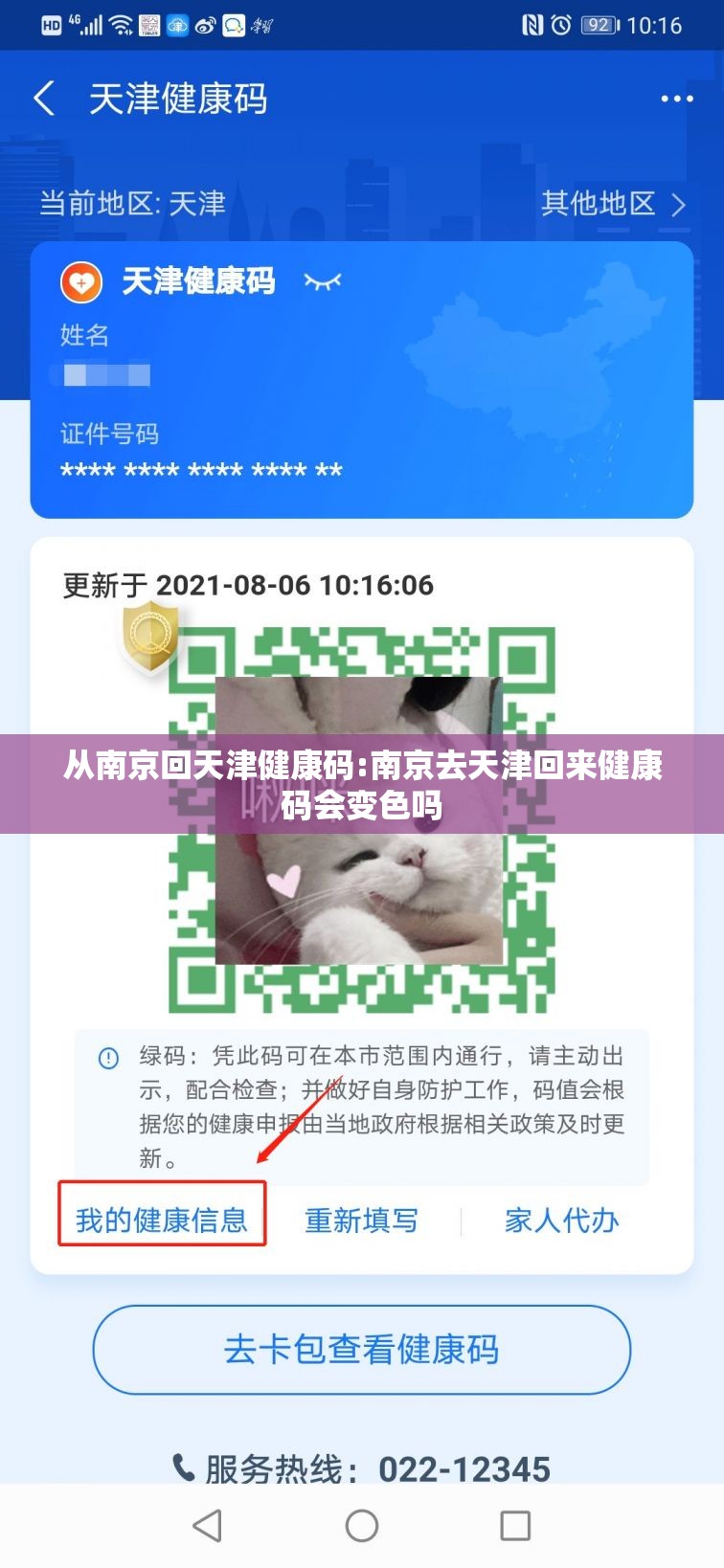Screen dimensions: 724x1568
Task: Tap the system back button
Action: [208, 1526]
